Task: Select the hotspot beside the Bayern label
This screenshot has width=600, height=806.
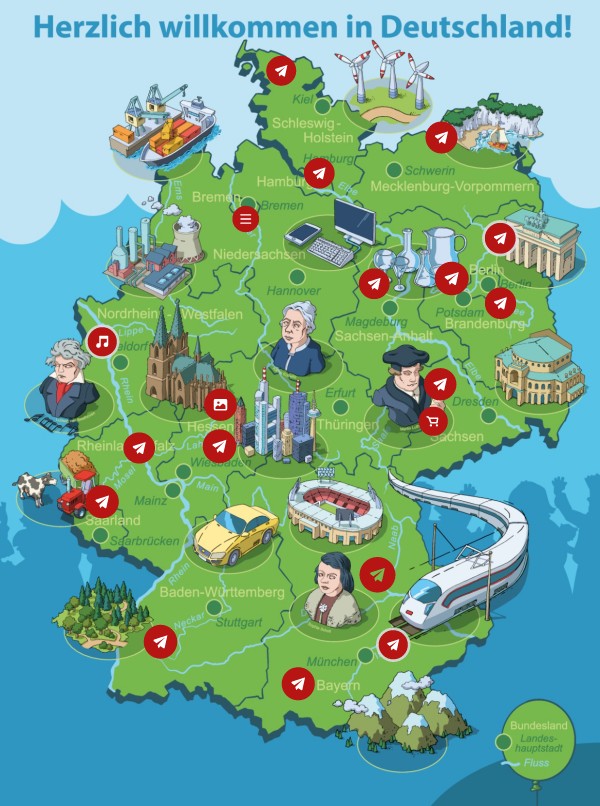Action: click(299, 683)
